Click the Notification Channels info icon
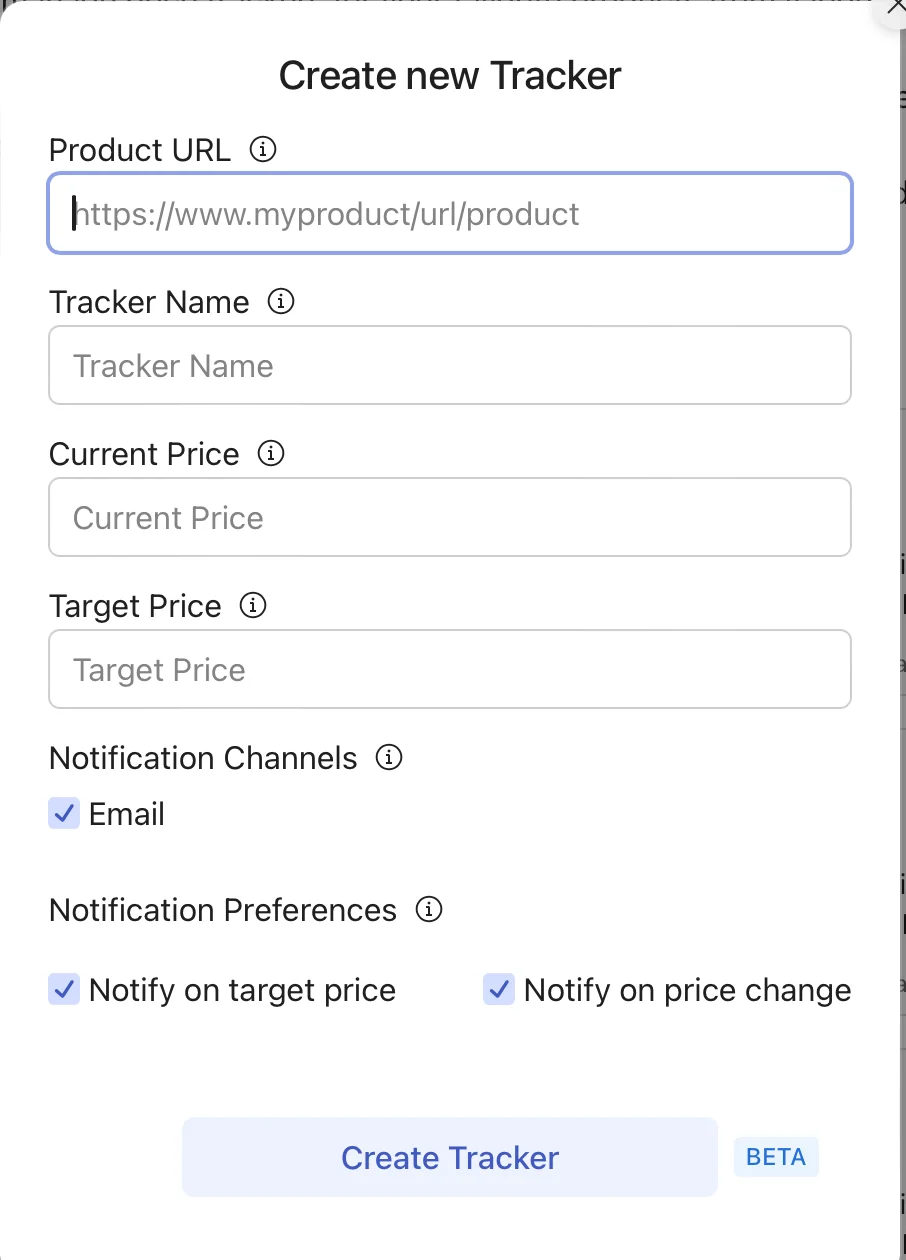The height and width of the screenshot is (1260, 906). 388,757
